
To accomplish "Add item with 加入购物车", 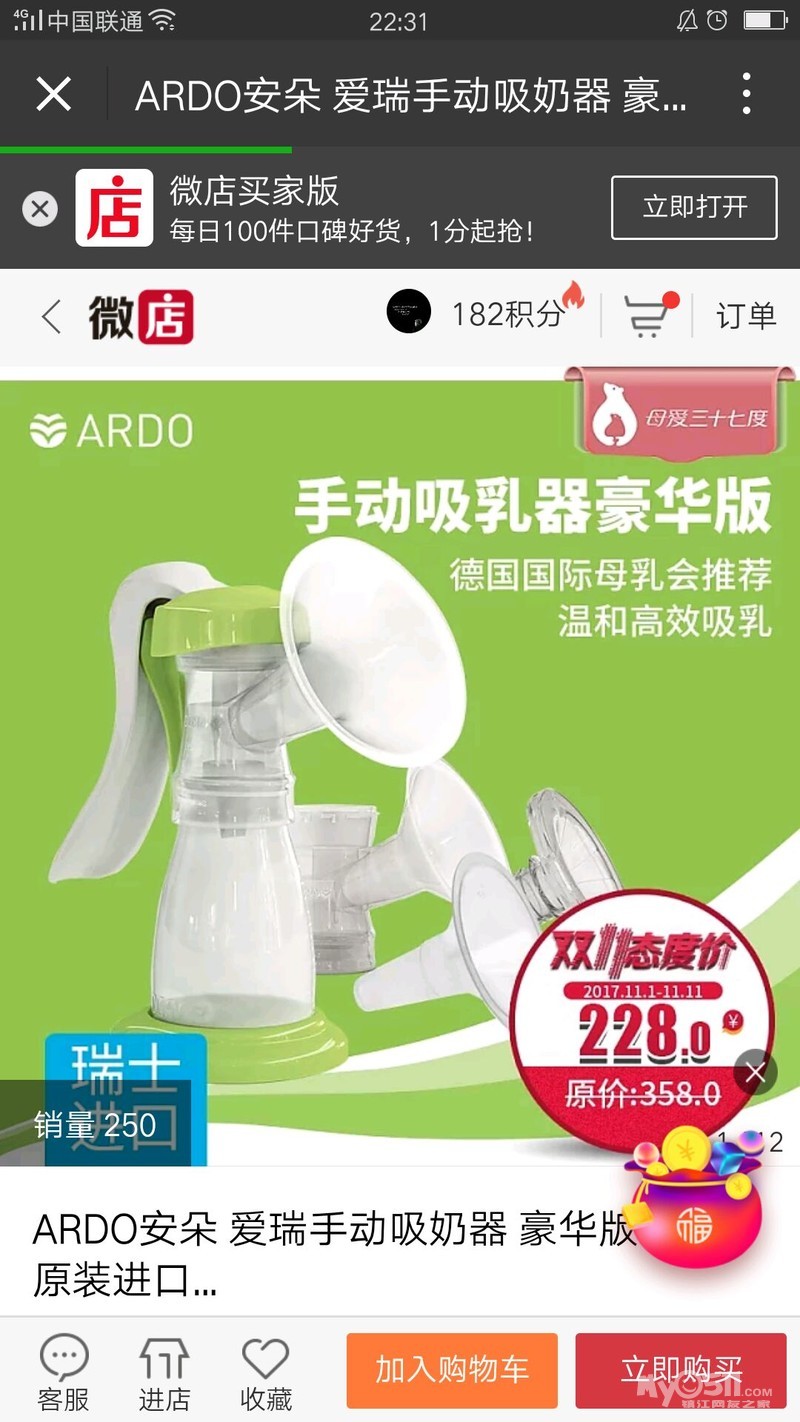I will (x=452, y=1370).
